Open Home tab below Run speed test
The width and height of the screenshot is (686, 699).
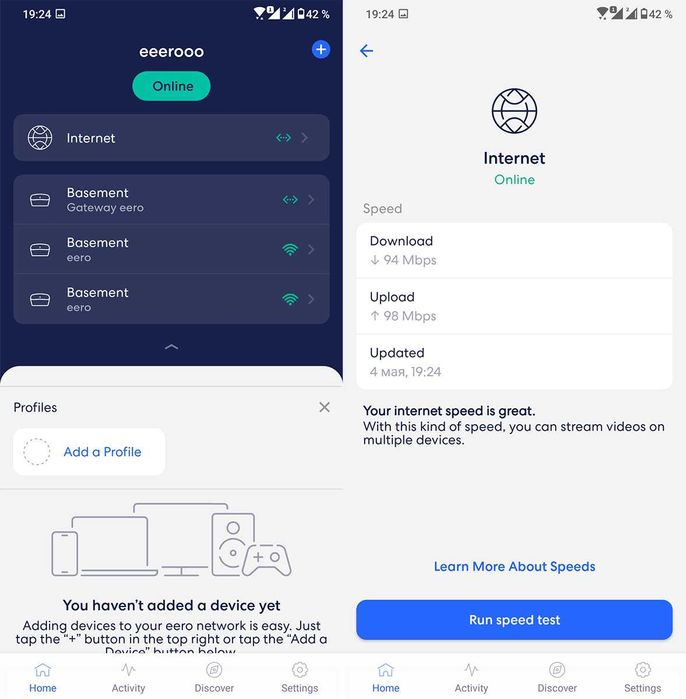[385, 677]
